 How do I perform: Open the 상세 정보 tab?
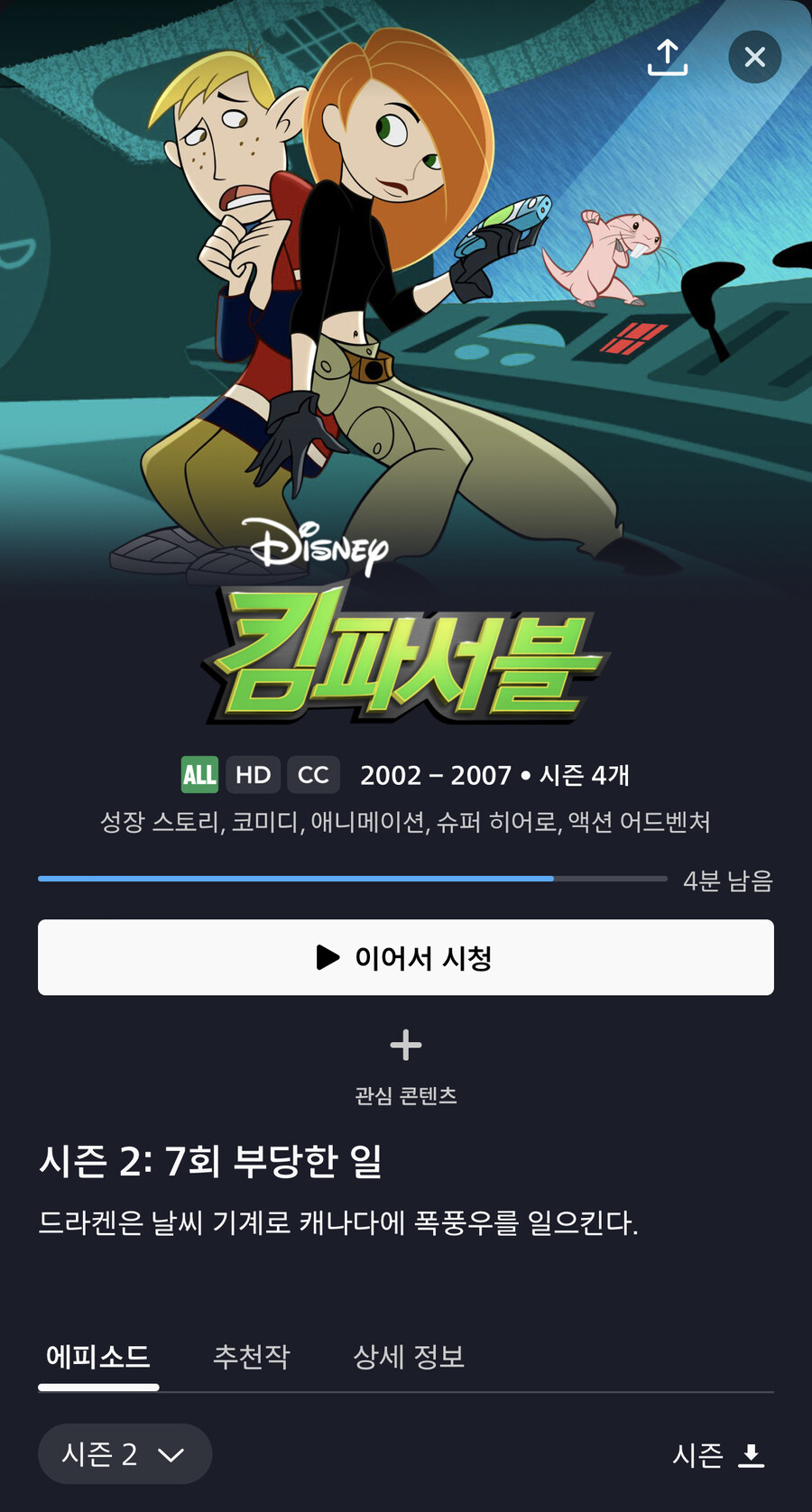(x=409, y=1356)
